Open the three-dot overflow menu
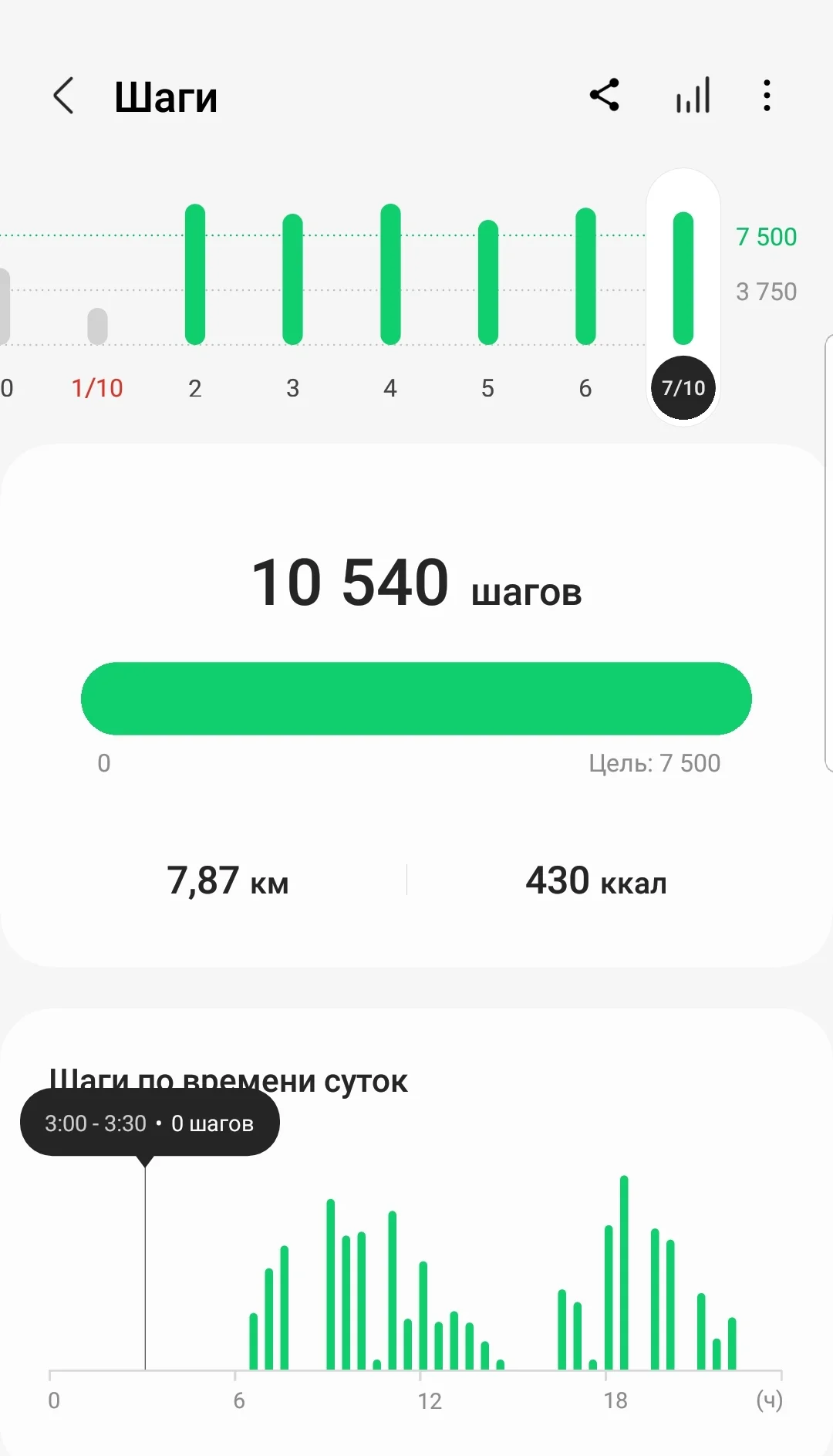The image size is (833, 1456). tap(766, 96)
